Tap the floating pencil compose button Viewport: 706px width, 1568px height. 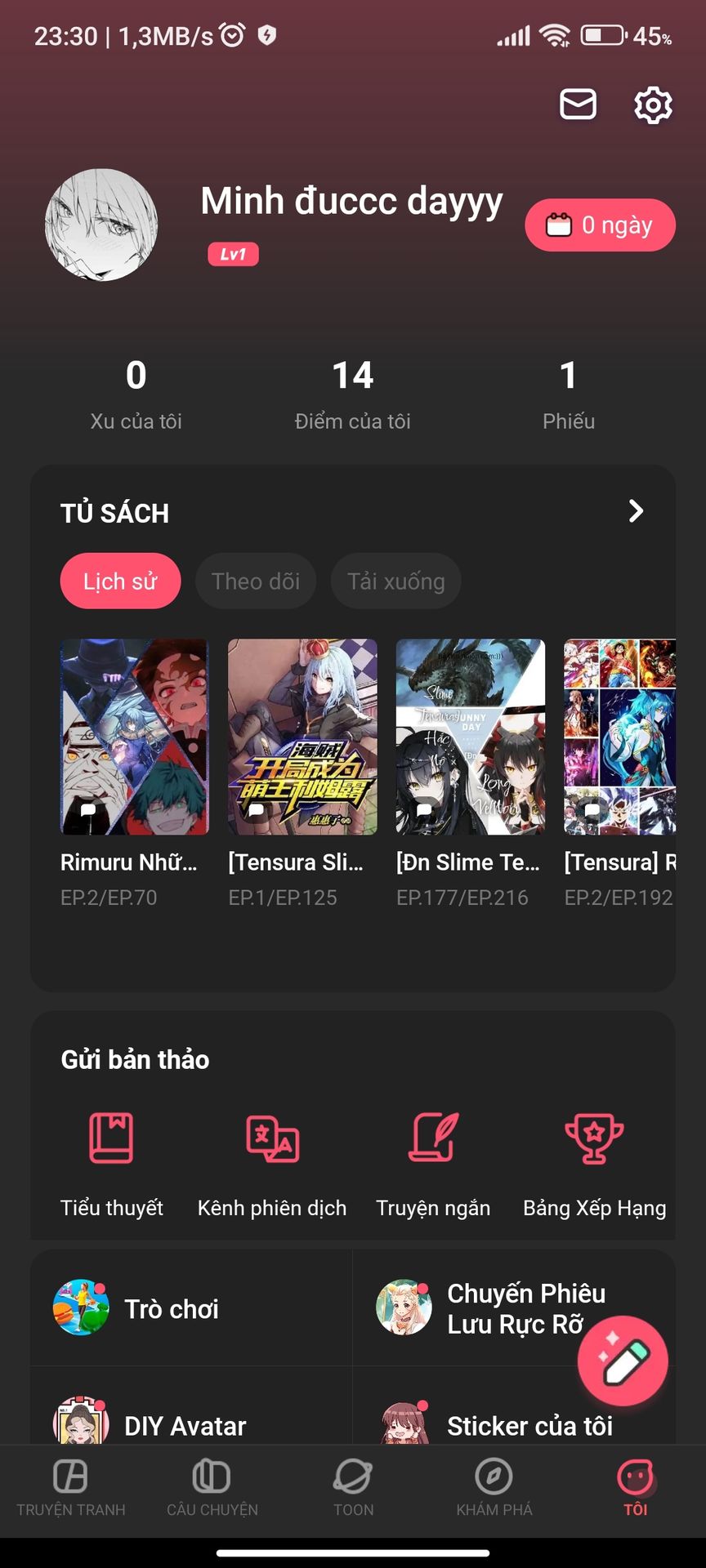point(623,1361)
